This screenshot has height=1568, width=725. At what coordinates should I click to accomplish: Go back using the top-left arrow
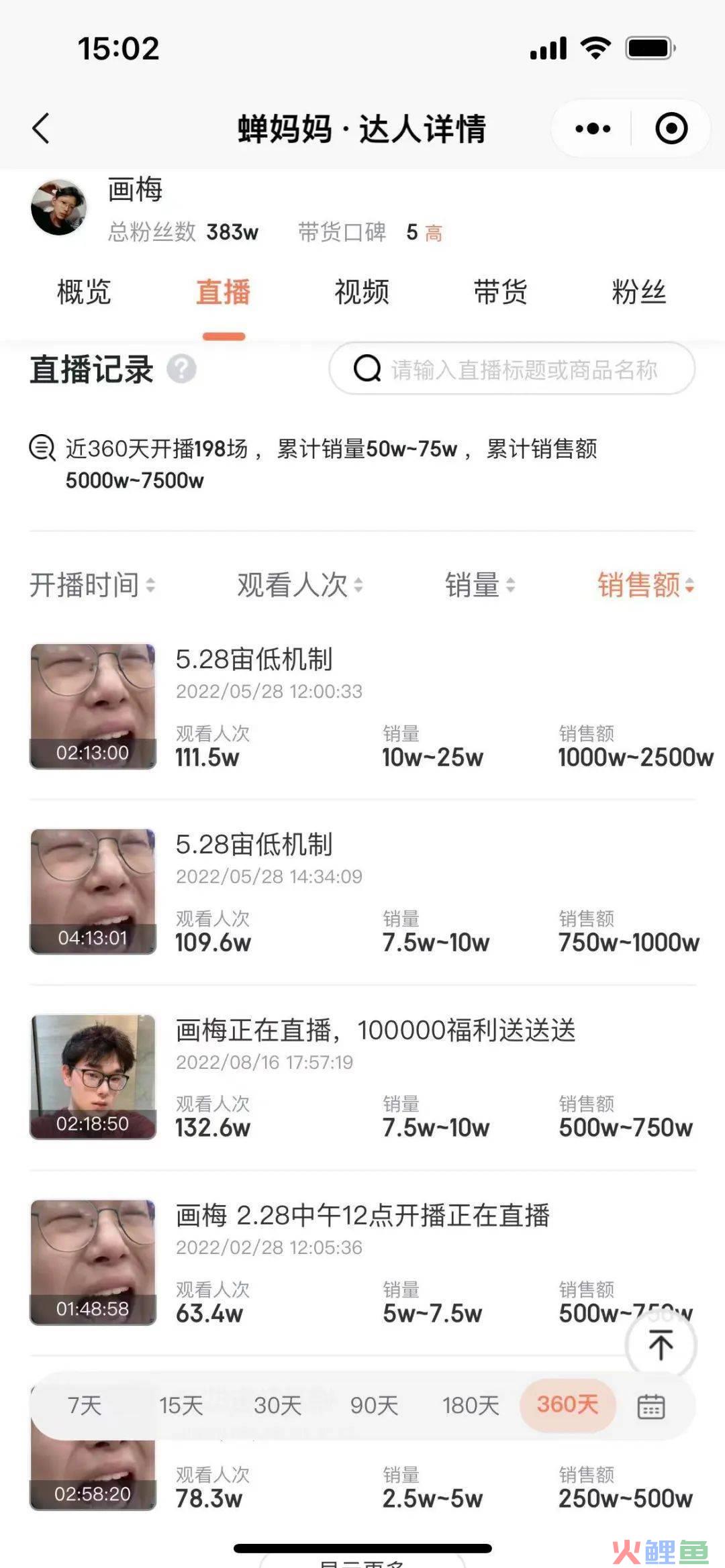pyautogui.click(x=41, y=128)
